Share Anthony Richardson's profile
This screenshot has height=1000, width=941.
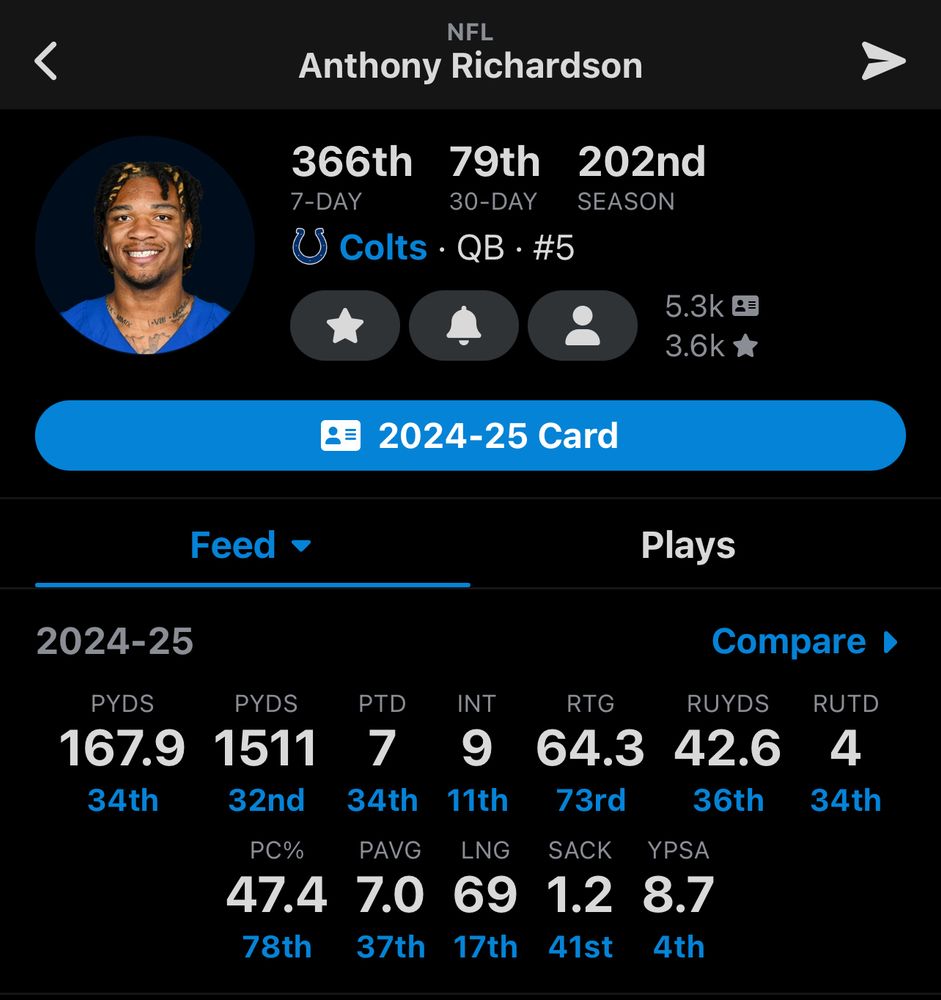tap(883, 62)
